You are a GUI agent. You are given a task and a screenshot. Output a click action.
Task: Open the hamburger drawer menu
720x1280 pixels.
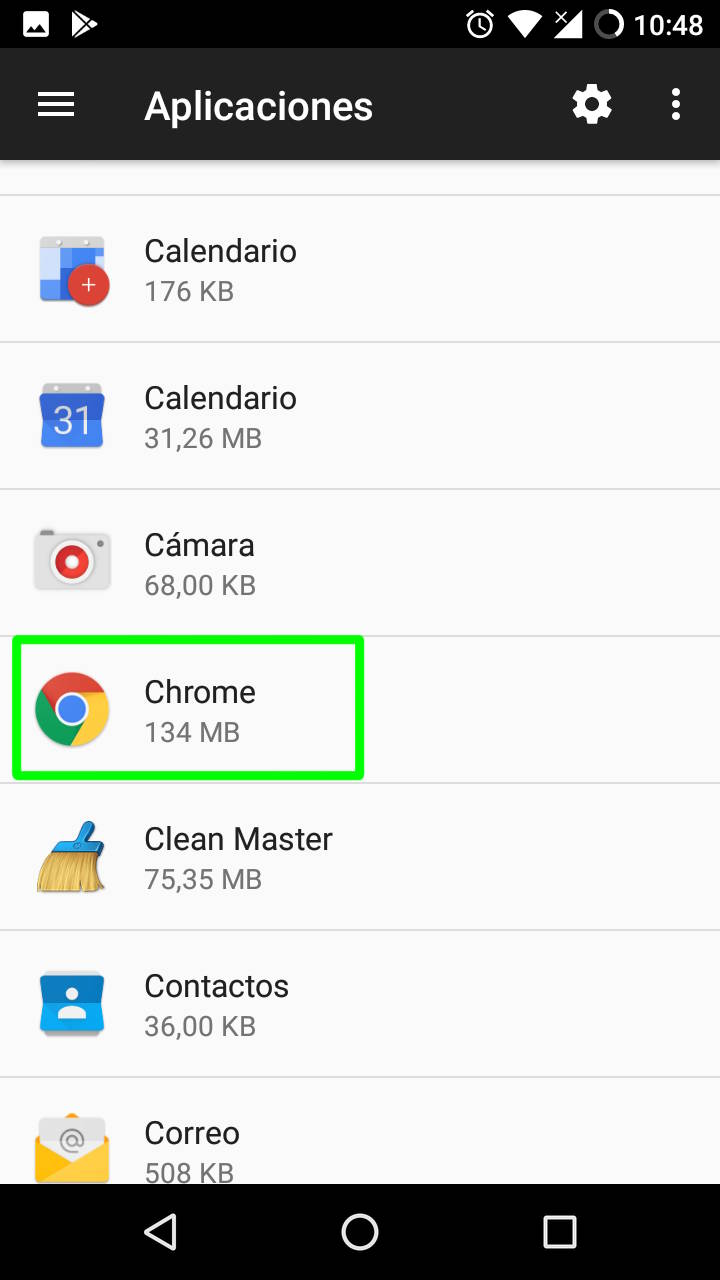(x=56, y=105)
